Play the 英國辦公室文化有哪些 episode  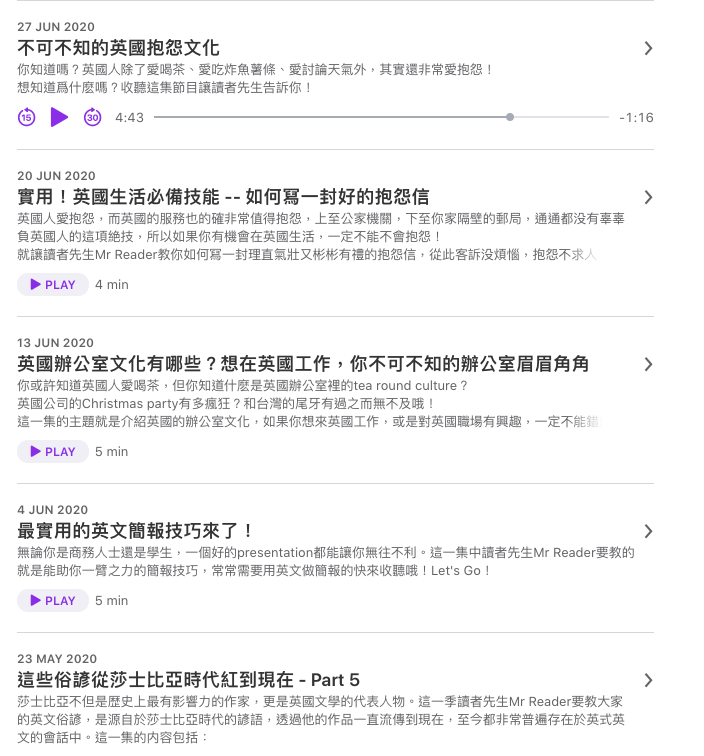[53, 452]
